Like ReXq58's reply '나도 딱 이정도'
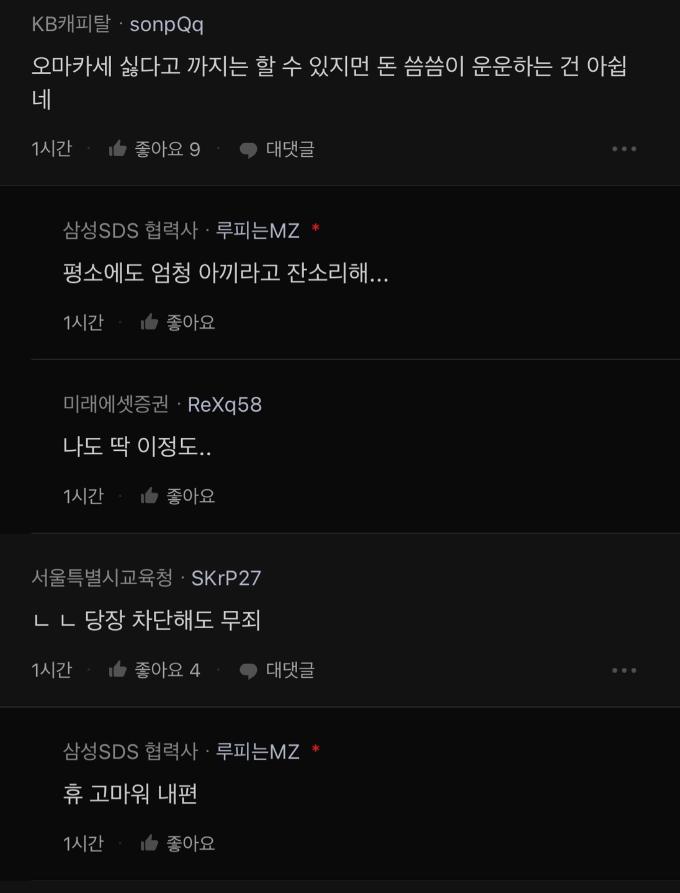This screenshot has height=893, width=680. [178, 496]
